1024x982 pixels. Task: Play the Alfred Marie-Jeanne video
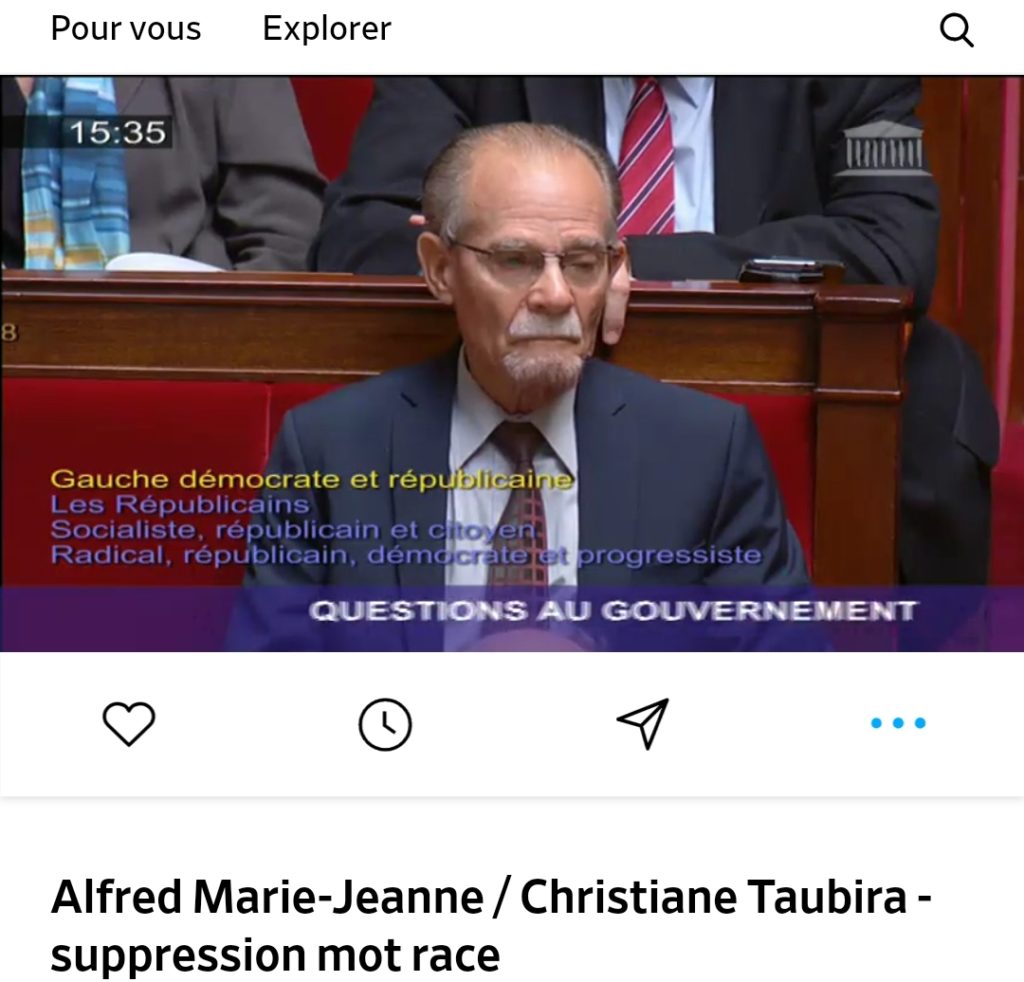(512, 364)
